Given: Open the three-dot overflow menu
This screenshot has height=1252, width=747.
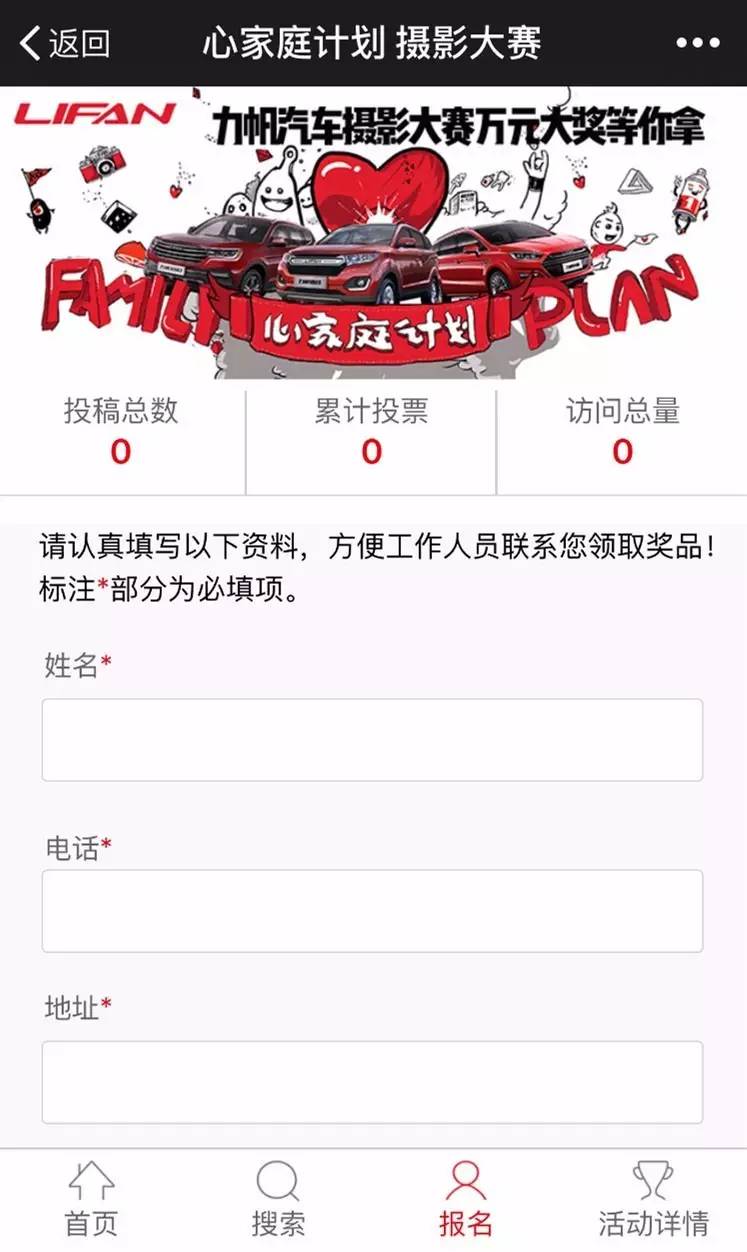Looking at the screenshot, I should pos(697,44).
